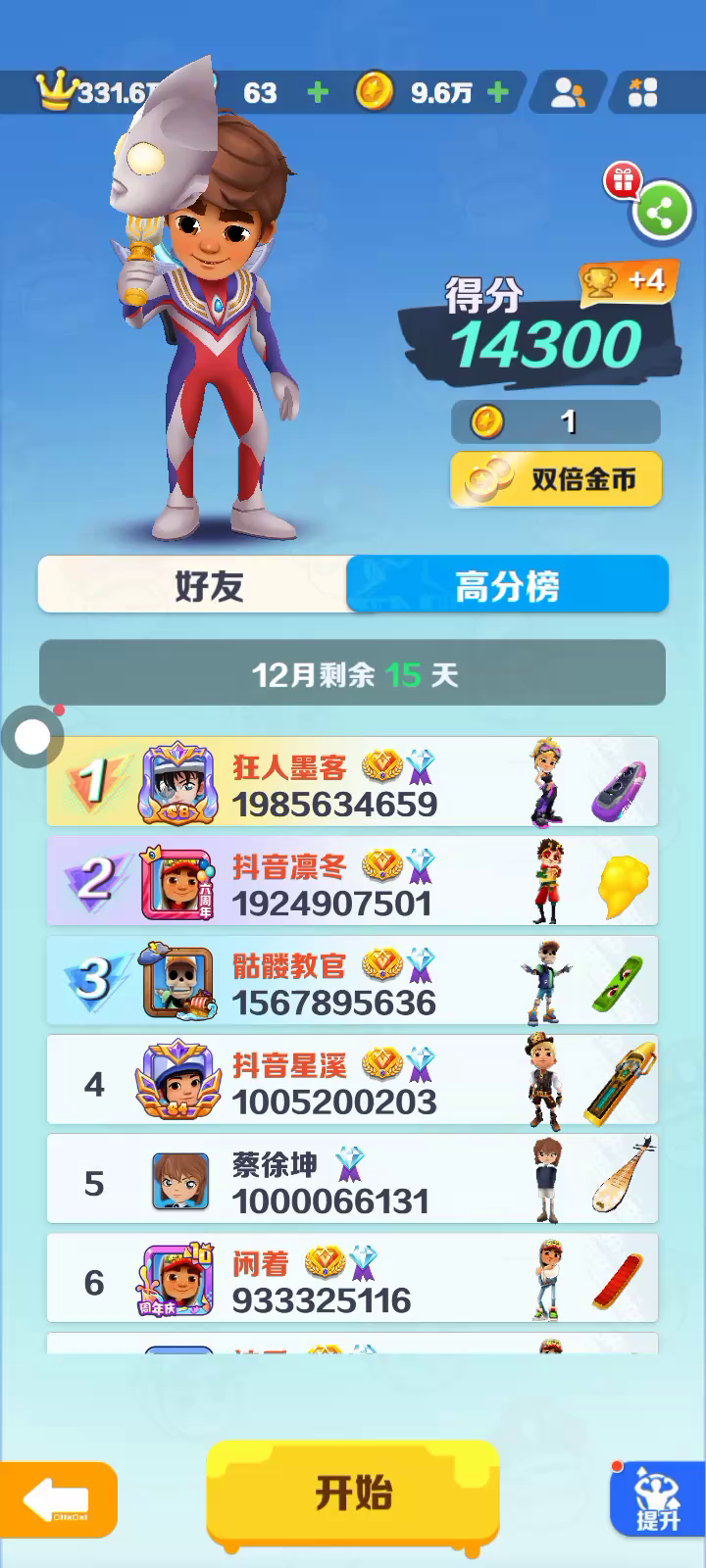Add more keys with the plus next to 63
The height and width of the screenshot is (1568, 706).
(x=318, y=92)
